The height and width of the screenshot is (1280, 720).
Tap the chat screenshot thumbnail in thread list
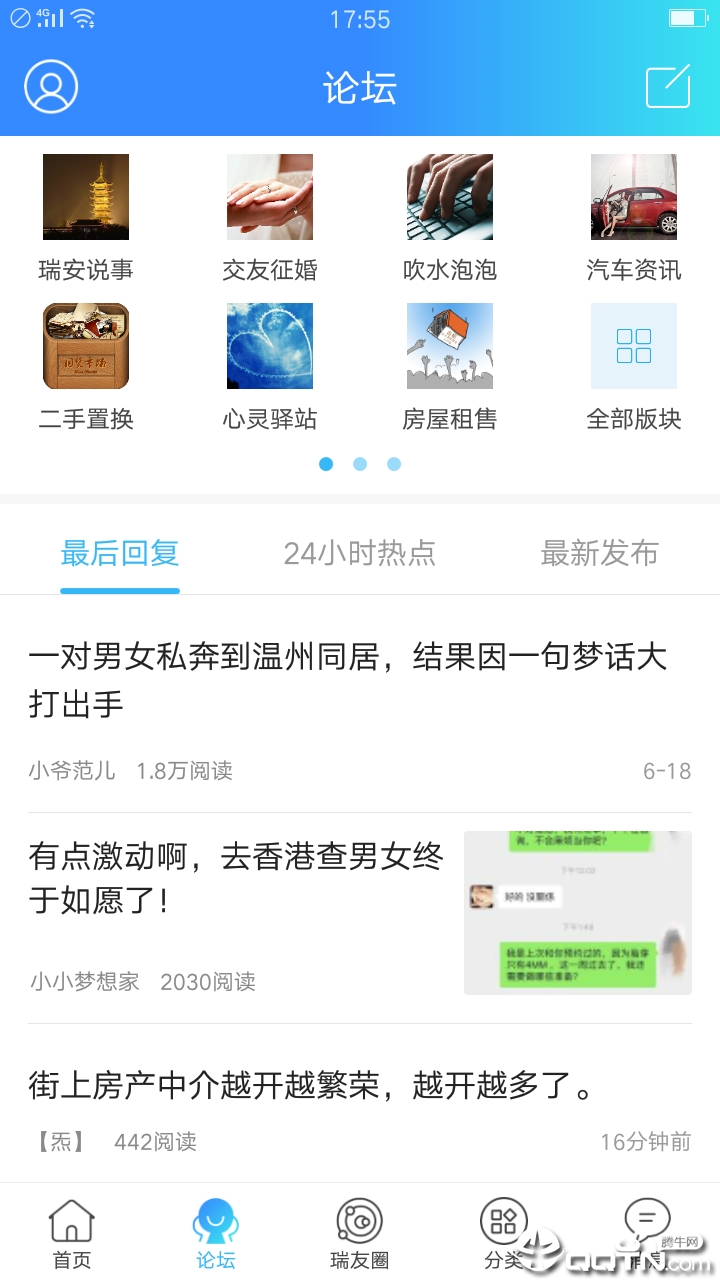click(577, 911)
